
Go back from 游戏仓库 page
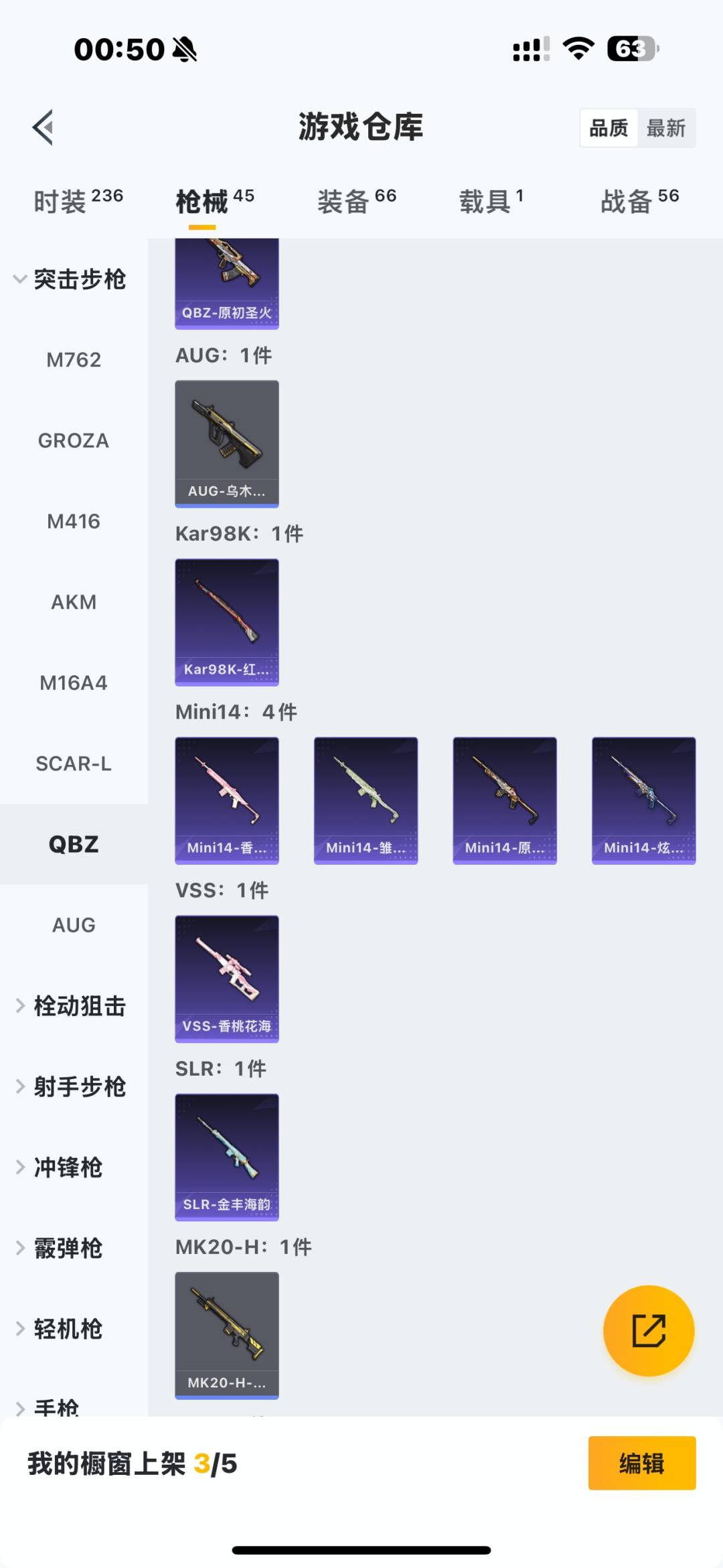[x=44, y=127]
